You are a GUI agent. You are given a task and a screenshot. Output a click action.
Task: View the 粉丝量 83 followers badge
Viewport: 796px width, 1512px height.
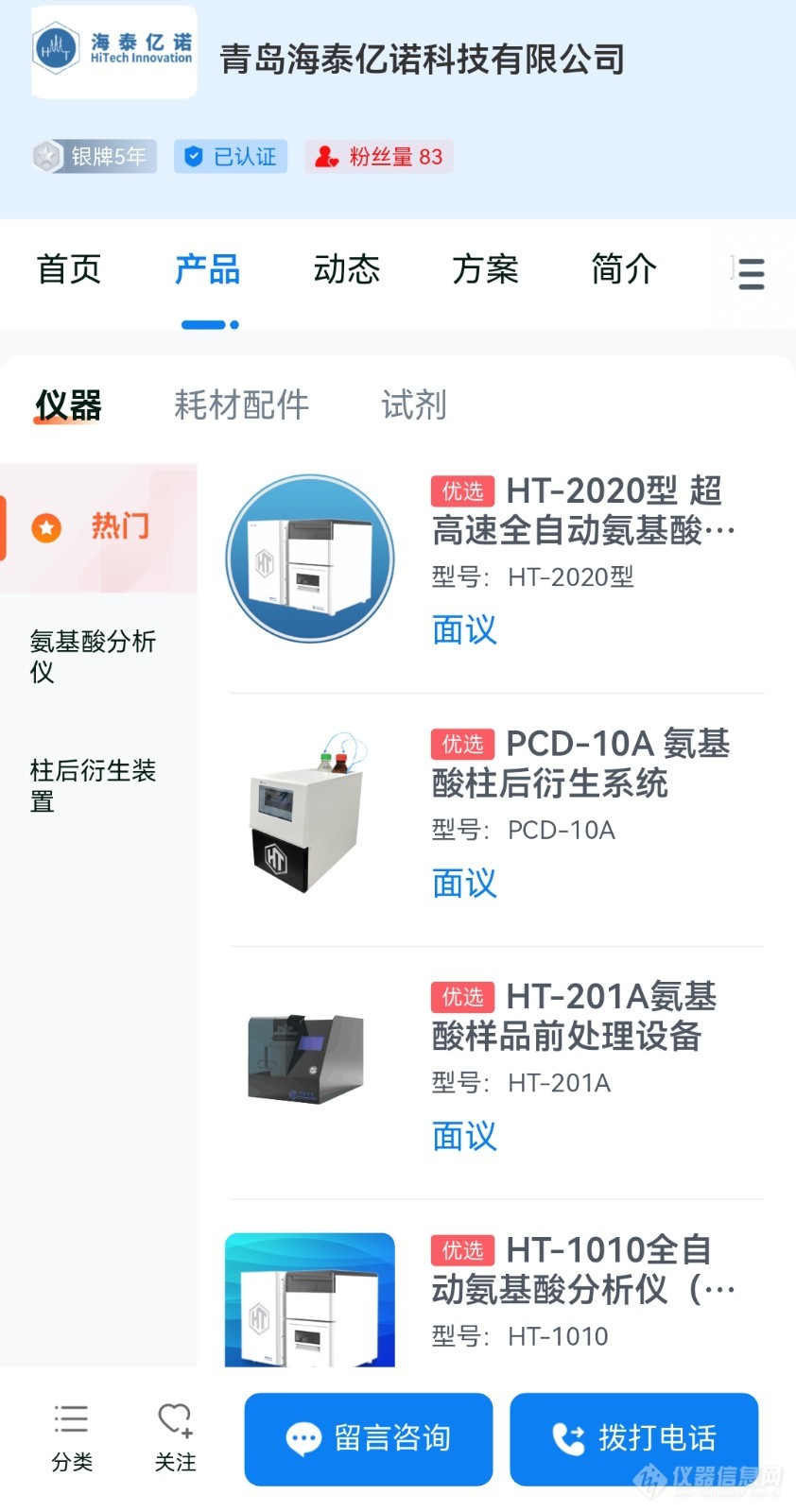[x=379, y=157]
